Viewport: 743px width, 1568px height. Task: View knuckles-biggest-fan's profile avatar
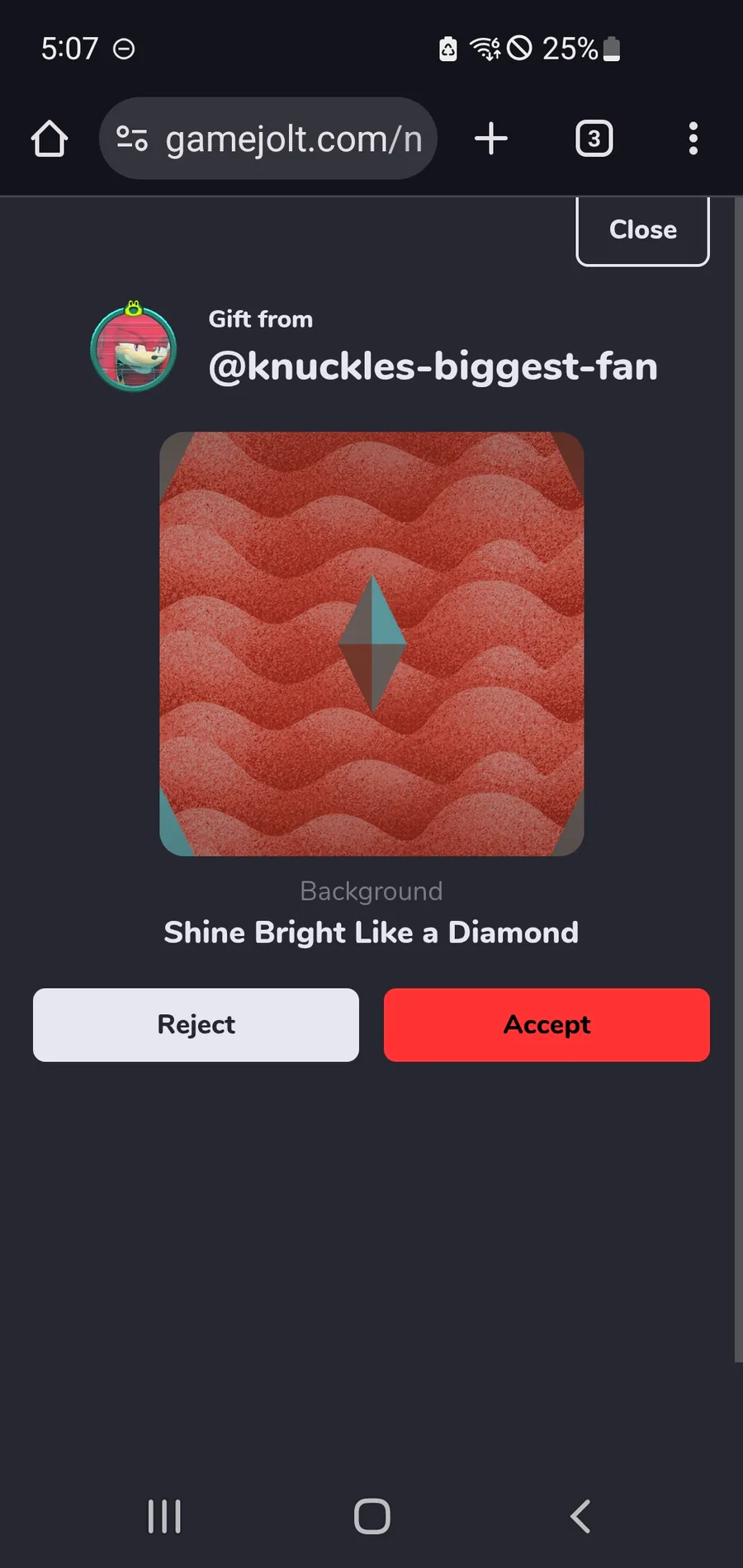pos(134,347)
